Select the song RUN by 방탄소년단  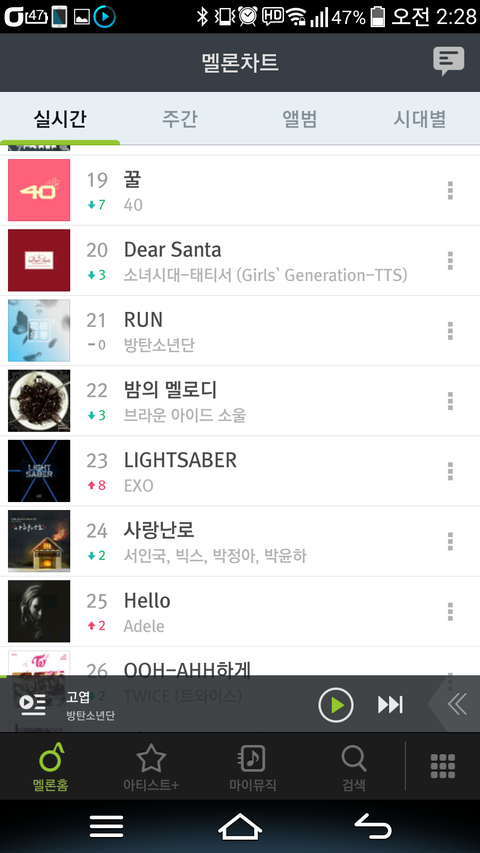pyautogui.click(x=240, y=331)
